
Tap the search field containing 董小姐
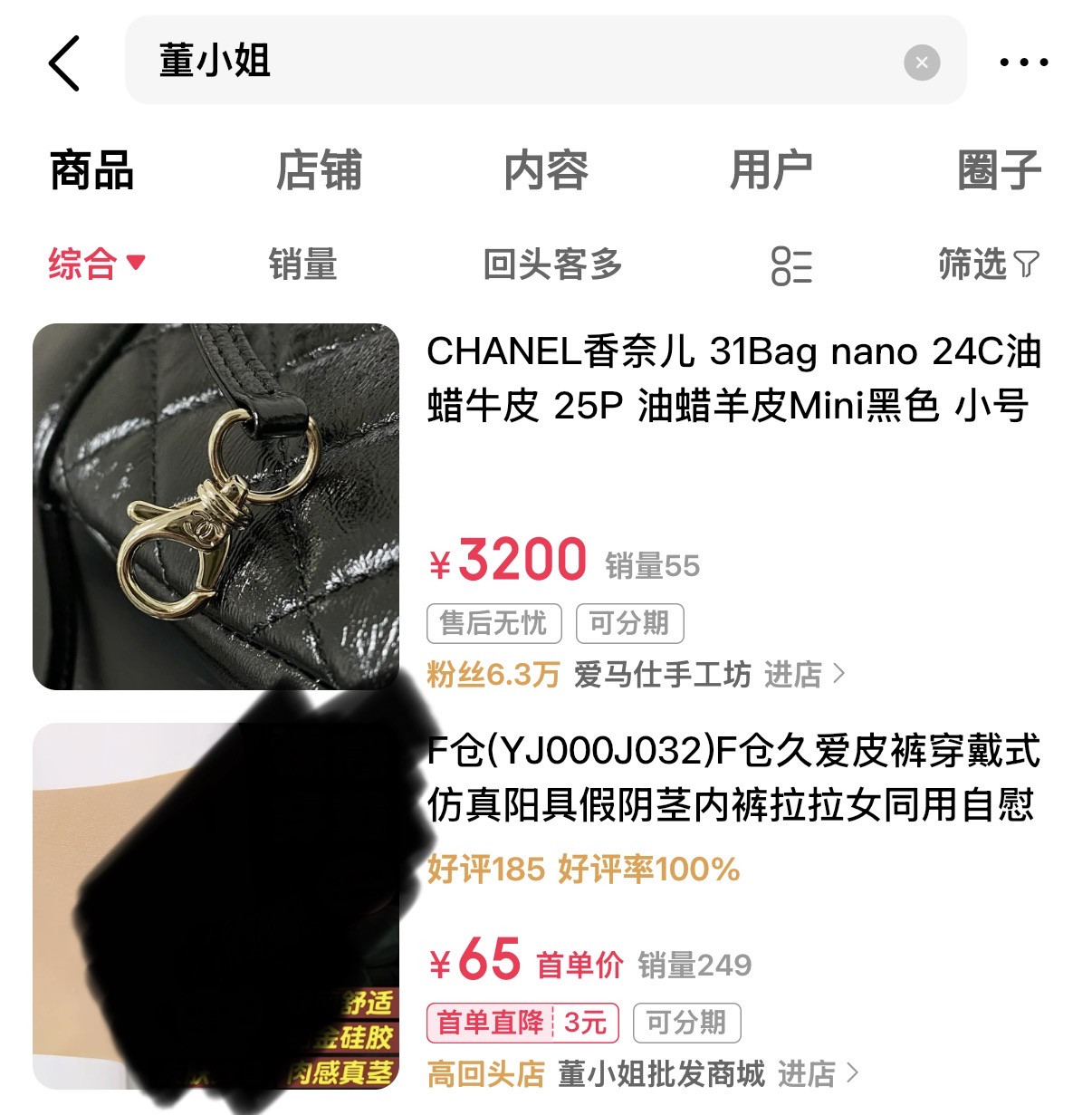coord(507,61)
